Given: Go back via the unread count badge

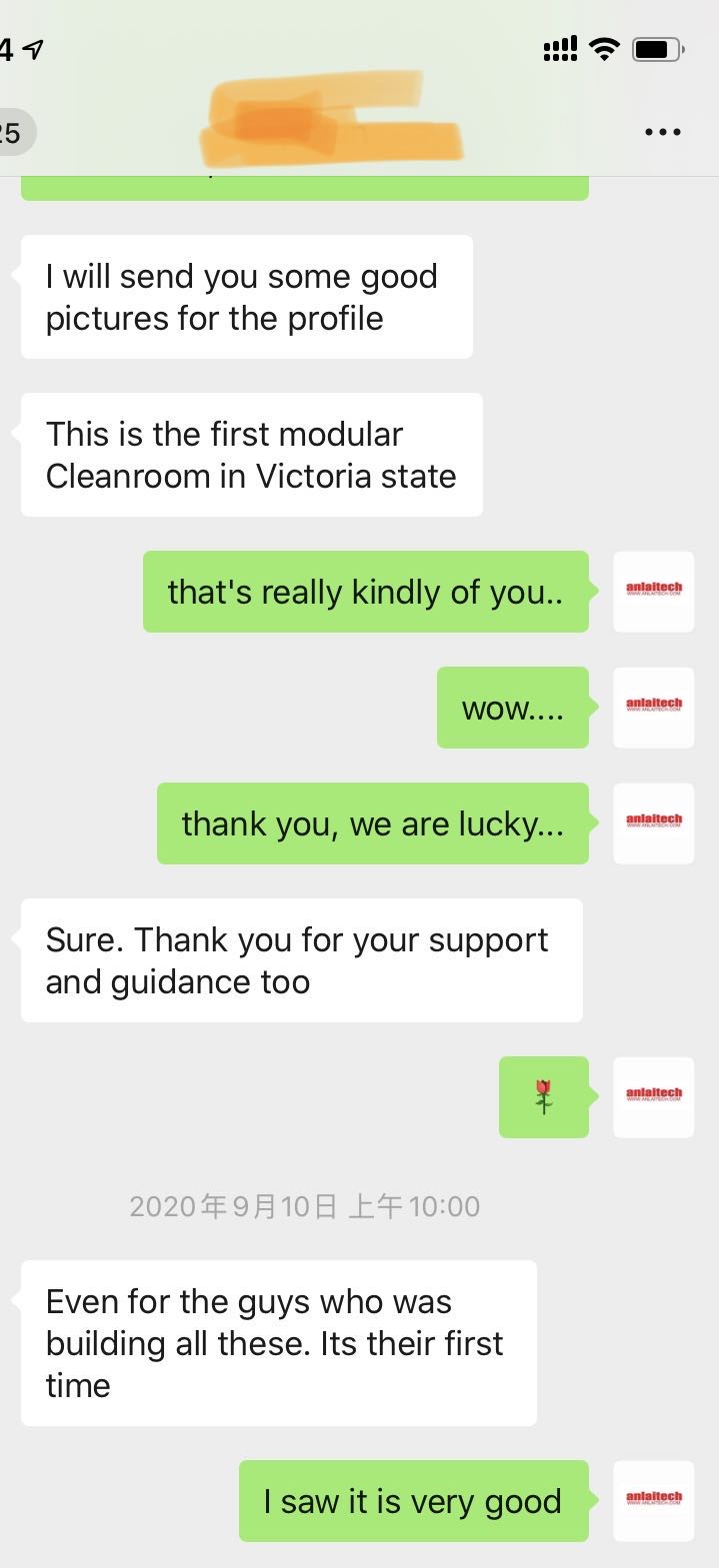Looking at the screenshot, I should tap(14, 132).
